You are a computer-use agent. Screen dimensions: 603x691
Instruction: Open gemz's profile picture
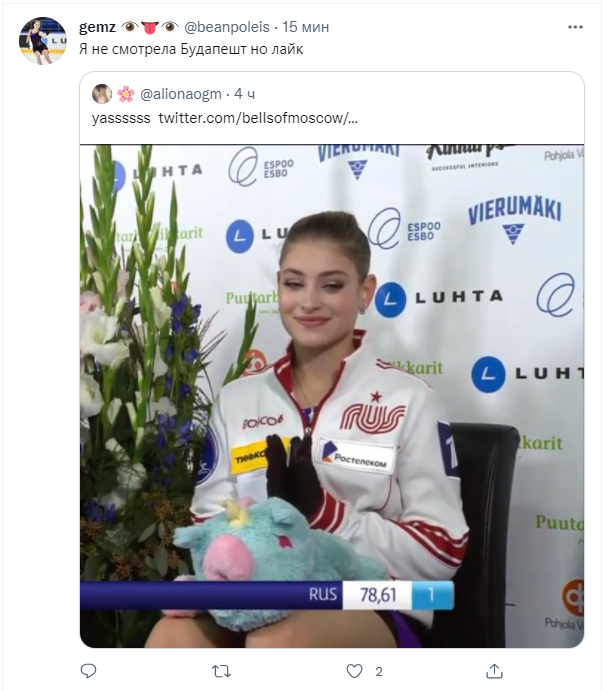[x=43, y=41]
